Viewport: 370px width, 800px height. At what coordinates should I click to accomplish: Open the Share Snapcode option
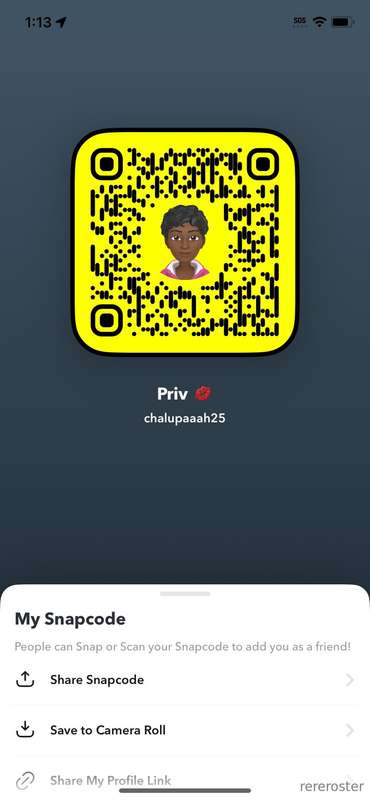(x=185, y=680)
